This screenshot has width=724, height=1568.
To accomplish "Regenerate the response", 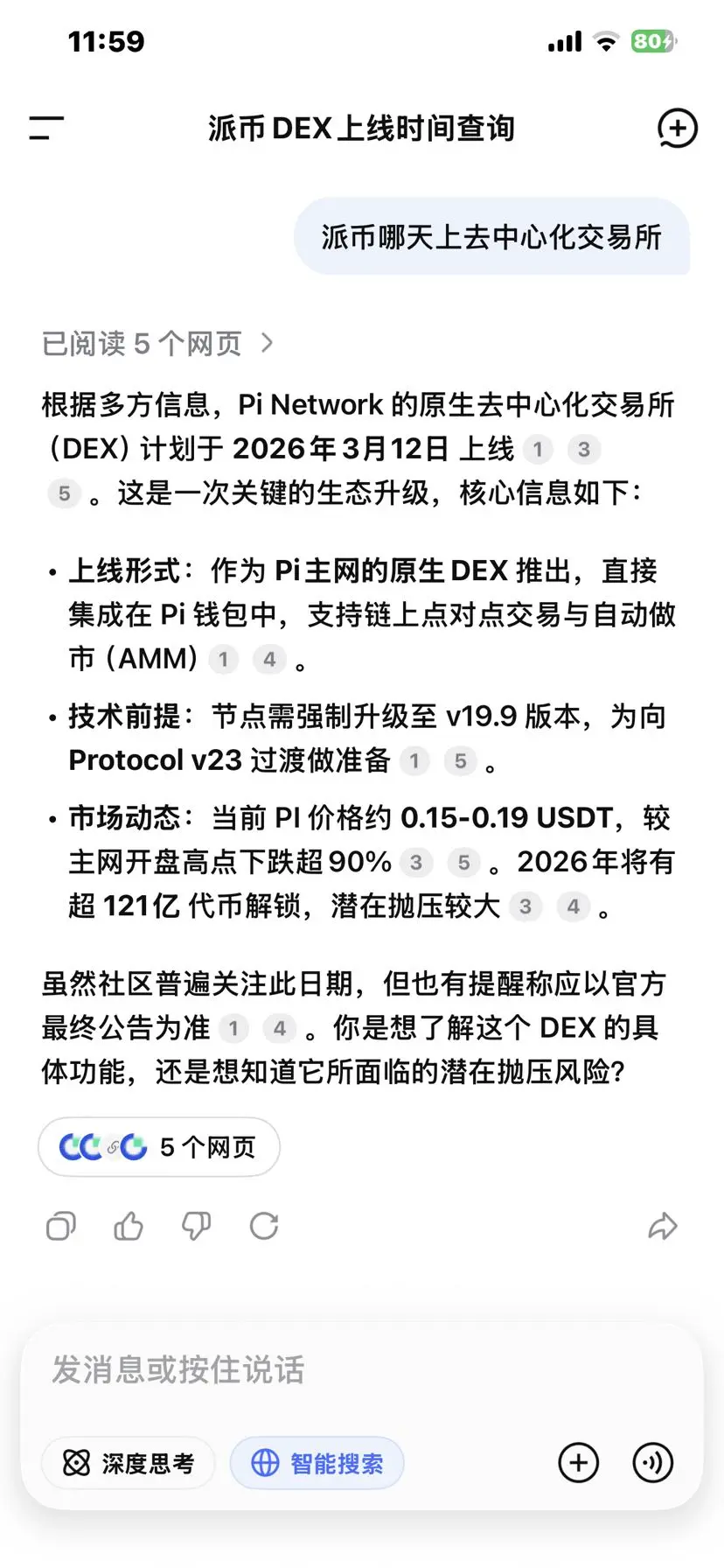I will click(x=264, y=1227).
